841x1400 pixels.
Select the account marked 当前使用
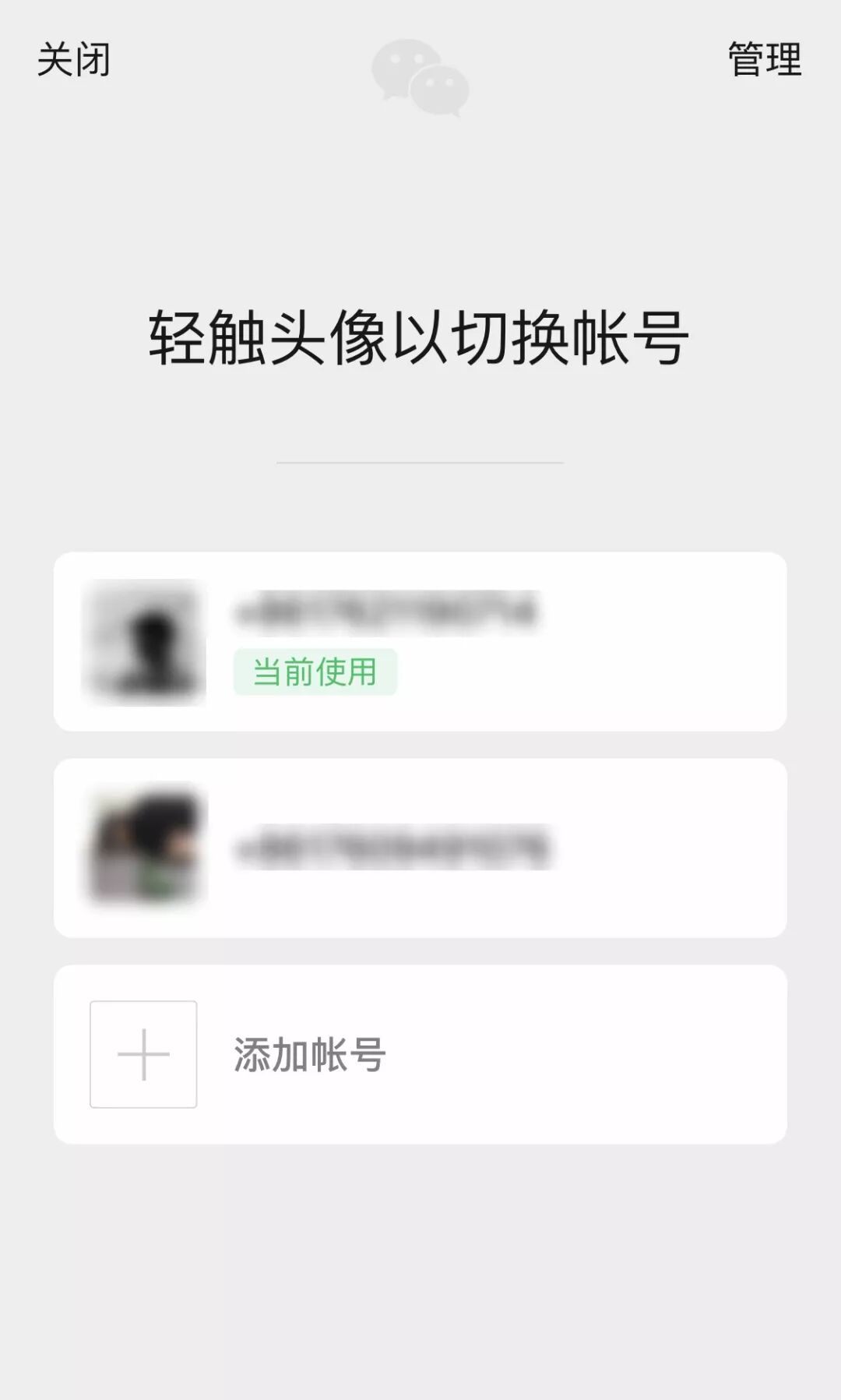[x=420, y=641]
